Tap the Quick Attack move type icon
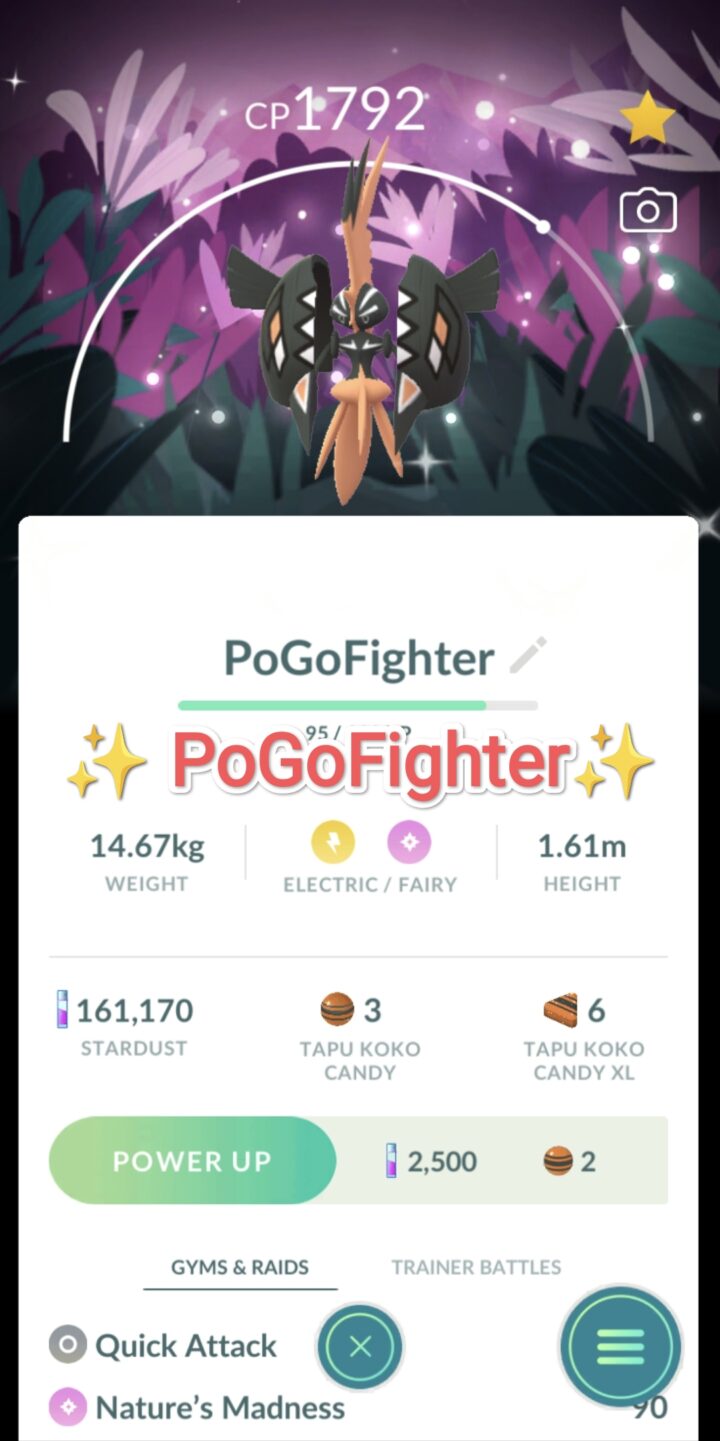720x1441 pixels. click(66, 1345)
